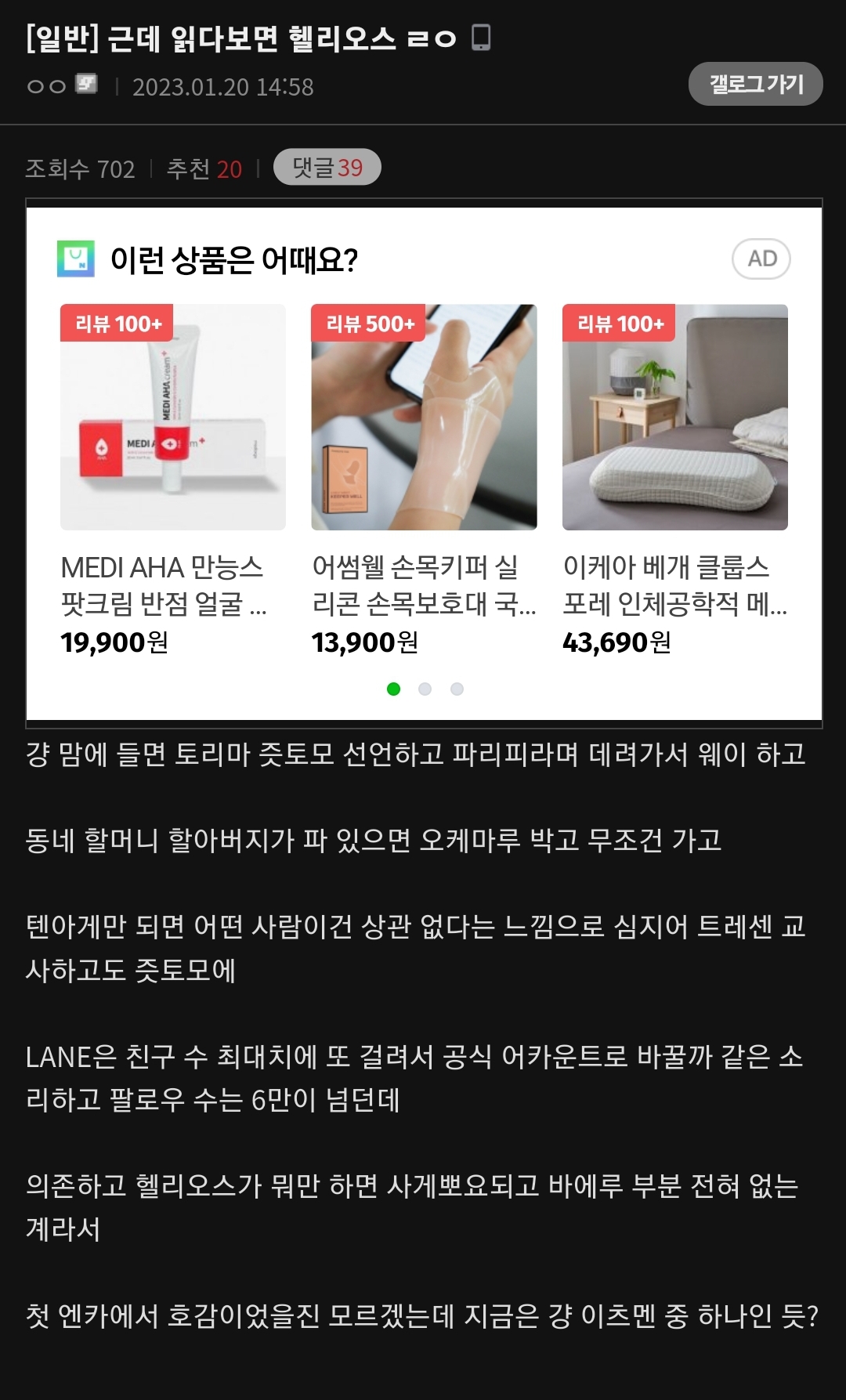Image resolution: width=846 pixels, height=1400 pixels.
Task: Open the 갤로그가기 button
Action: pyautogui.click(x=755, y=84)
